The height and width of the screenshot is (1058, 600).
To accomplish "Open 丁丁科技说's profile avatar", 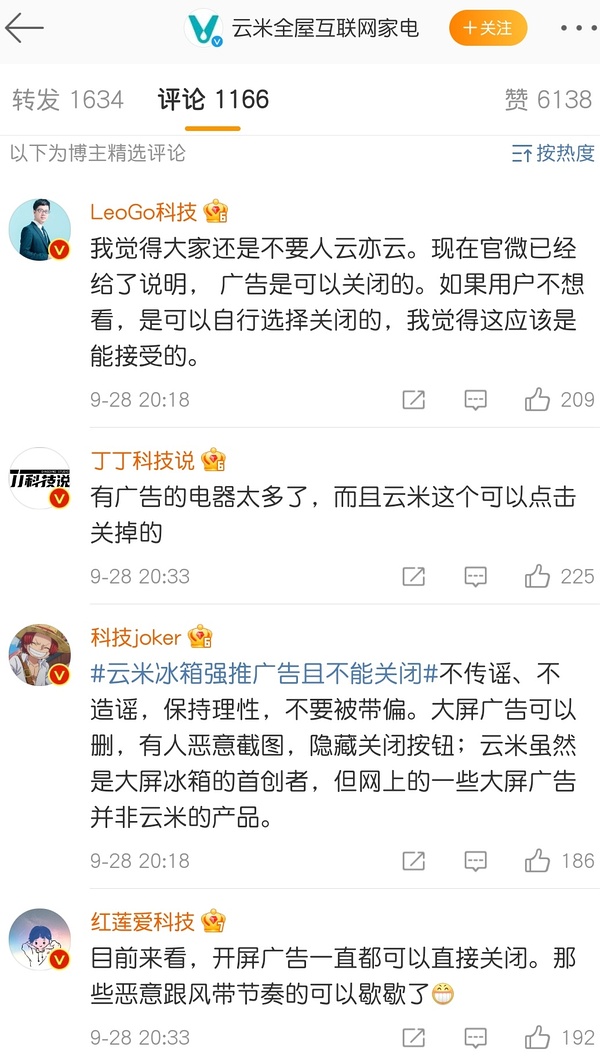I will coord(40,478).
